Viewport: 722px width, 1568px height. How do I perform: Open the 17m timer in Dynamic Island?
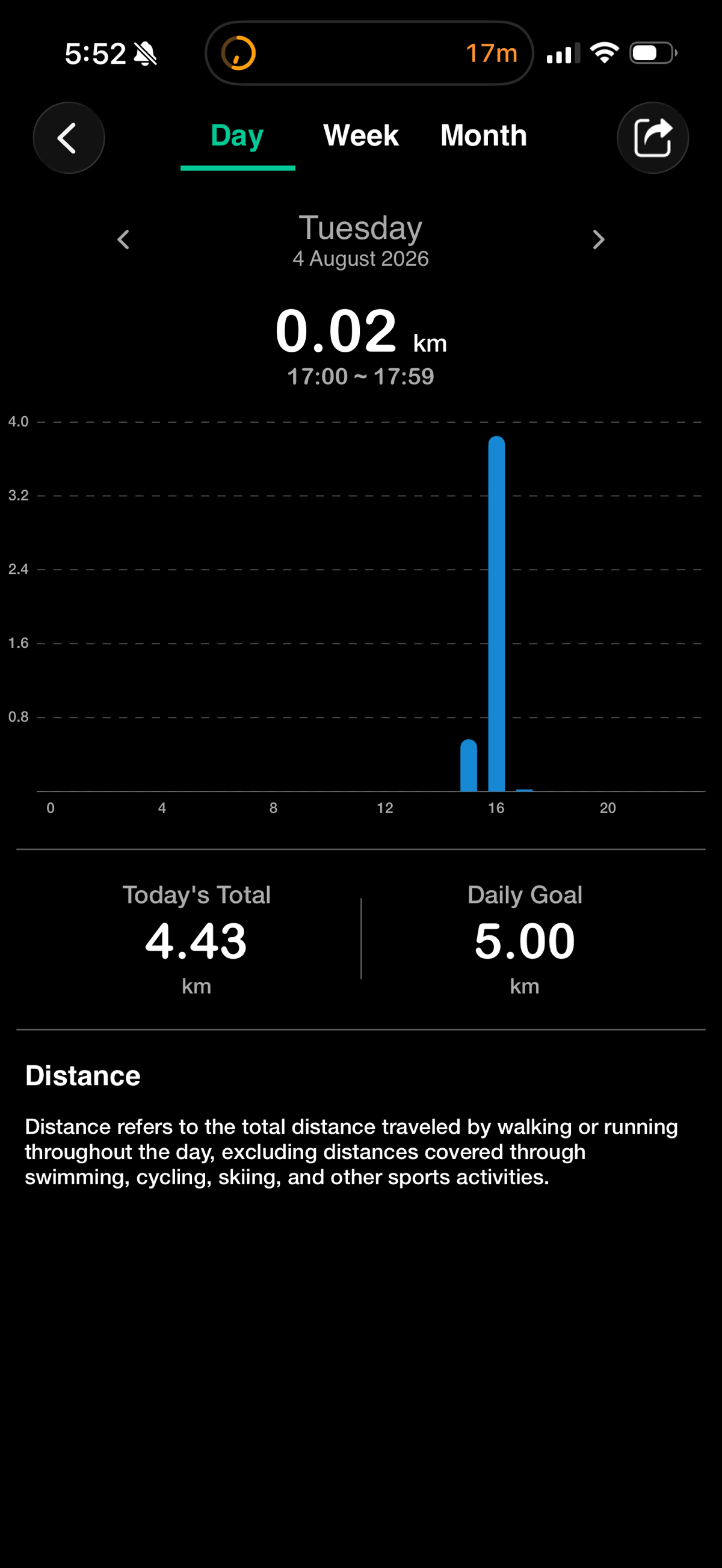369,53
